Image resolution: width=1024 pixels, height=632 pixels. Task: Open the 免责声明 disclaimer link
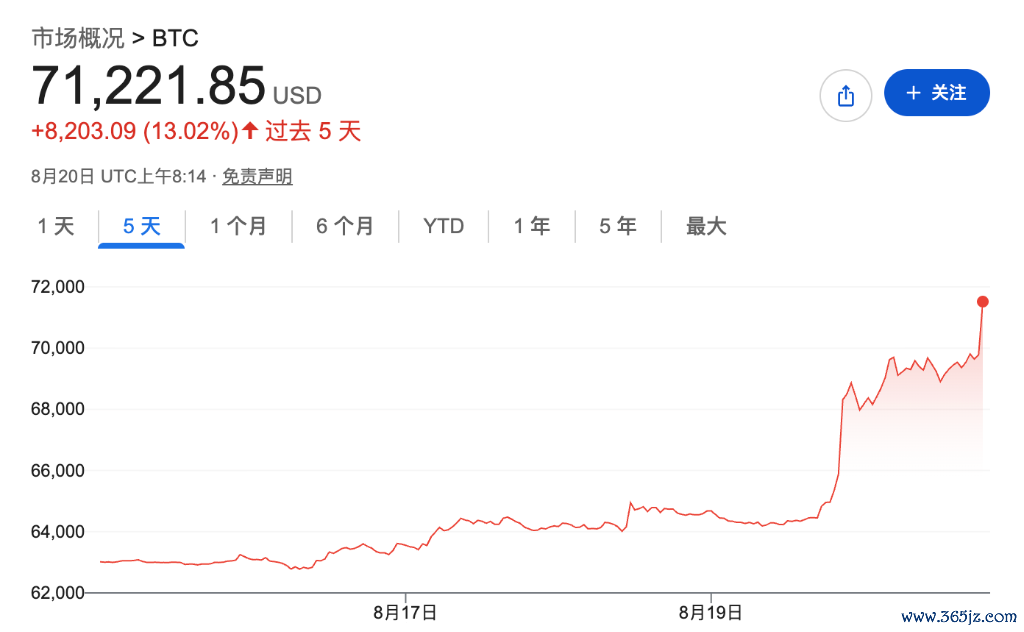point(257,176)
